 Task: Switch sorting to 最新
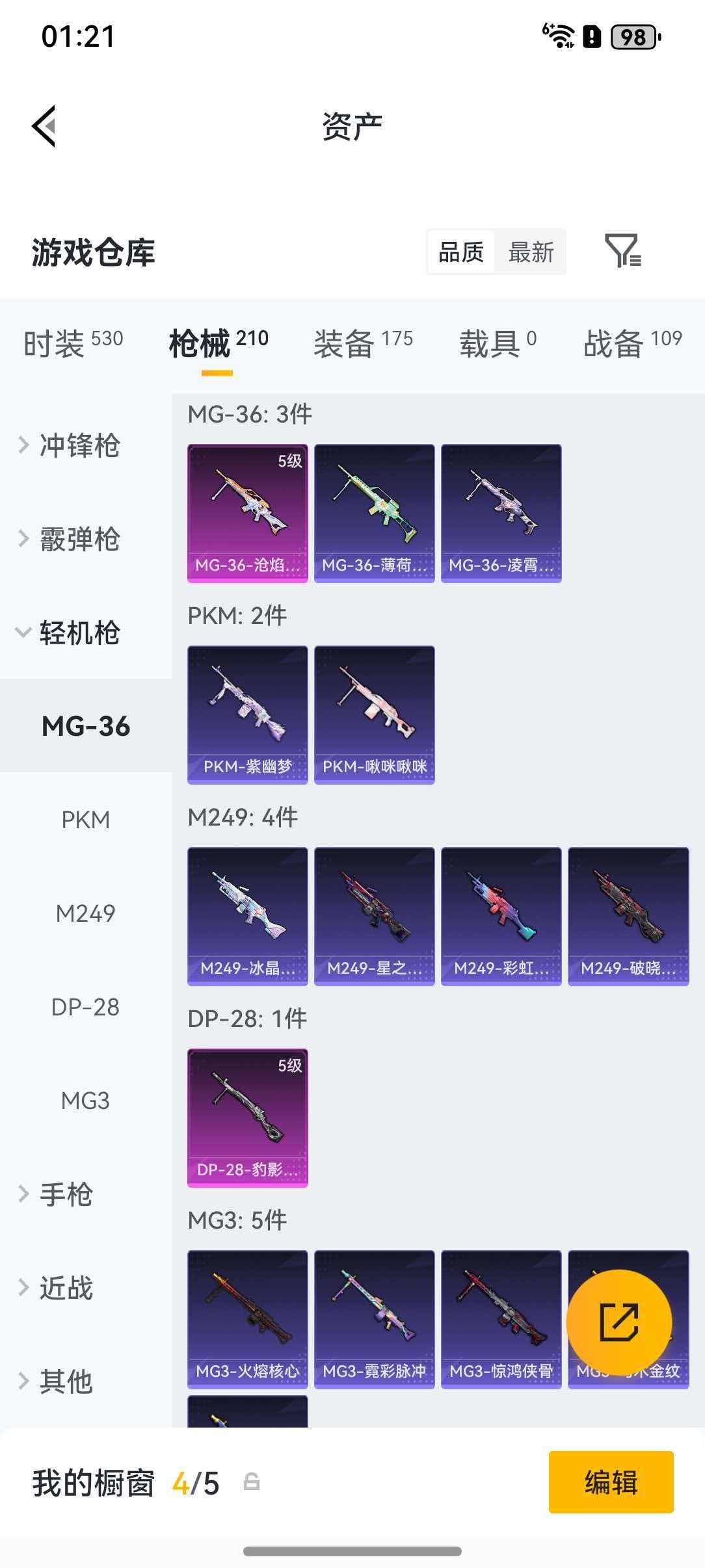click(x=531, y=252)
